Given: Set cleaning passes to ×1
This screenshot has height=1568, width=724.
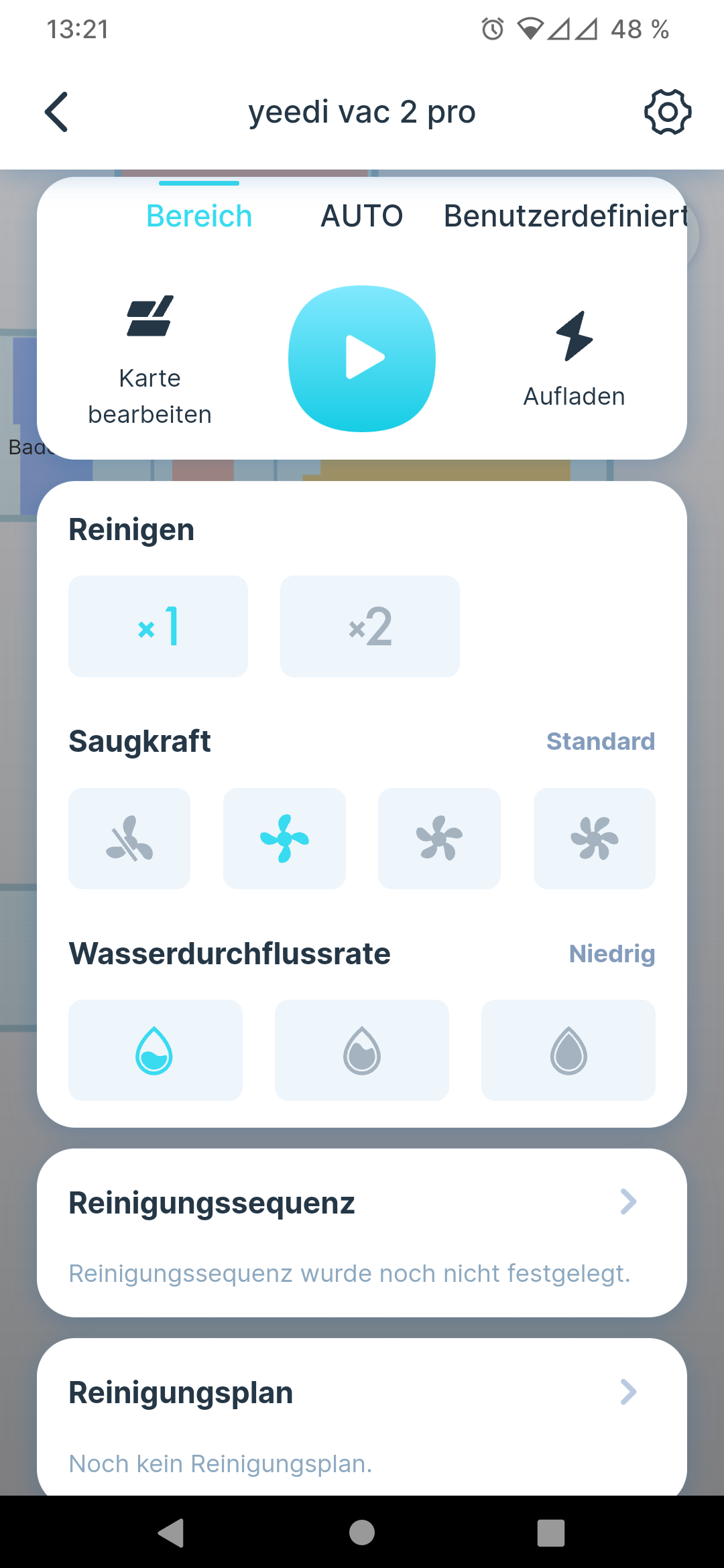Looking at the screenshot, I should (158, 627).
